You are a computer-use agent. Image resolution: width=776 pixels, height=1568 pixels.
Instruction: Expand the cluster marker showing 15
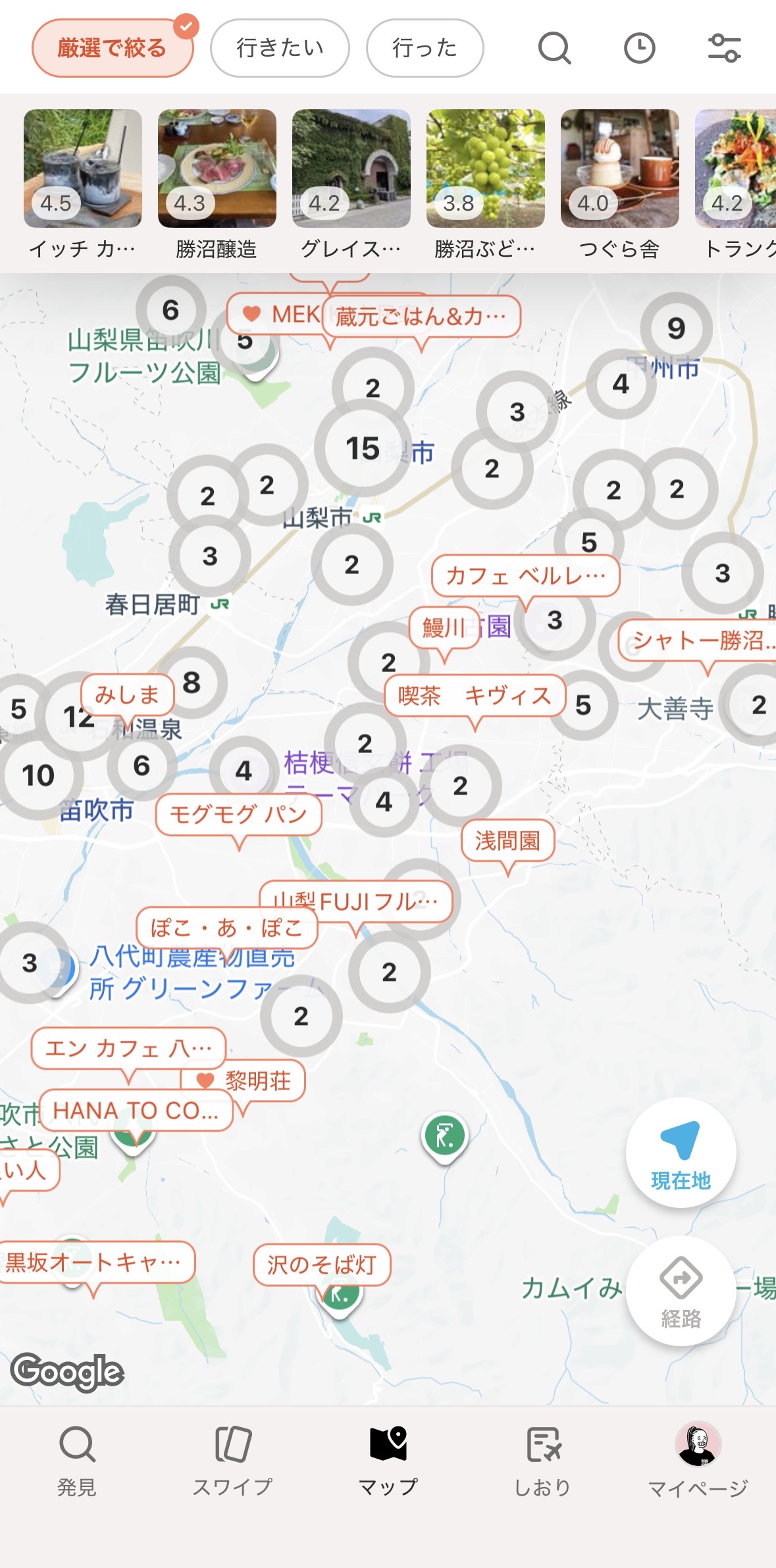363,448
